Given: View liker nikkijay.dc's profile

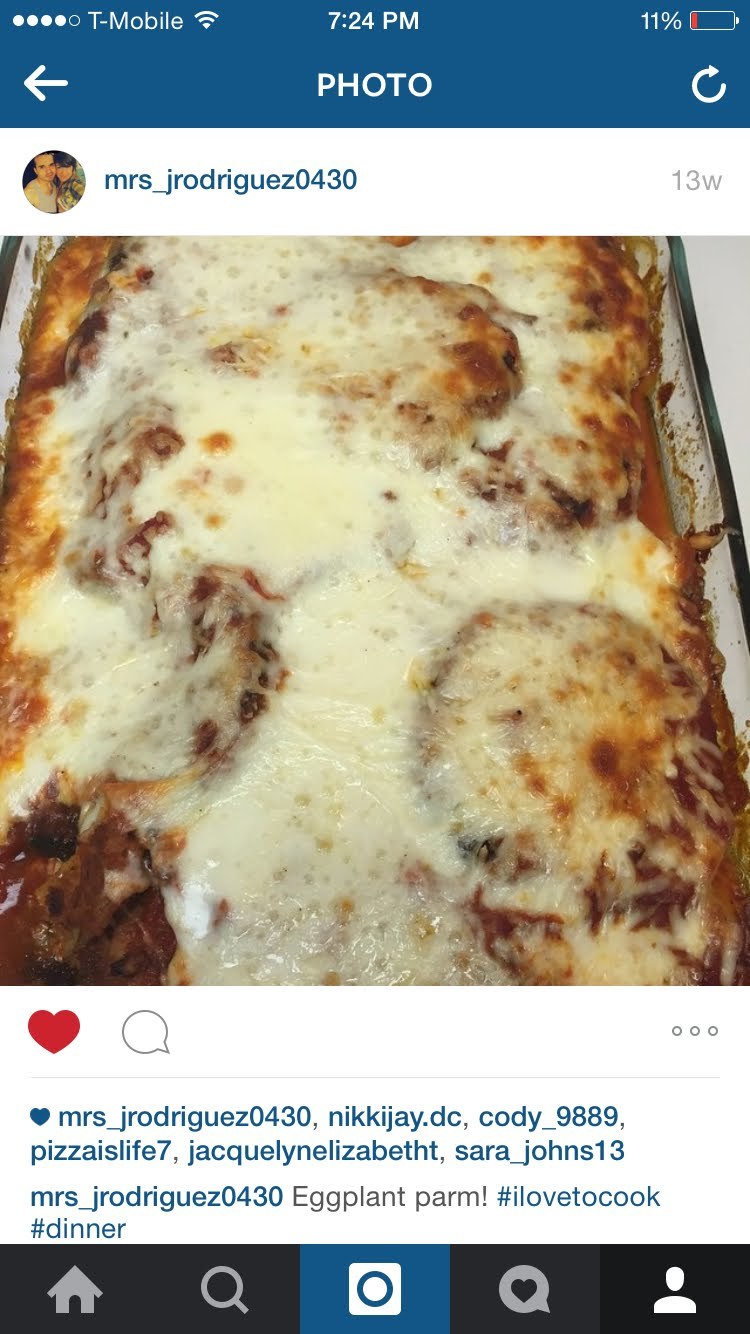Looking at the screenshot, I should click(x=395, y=1116).
